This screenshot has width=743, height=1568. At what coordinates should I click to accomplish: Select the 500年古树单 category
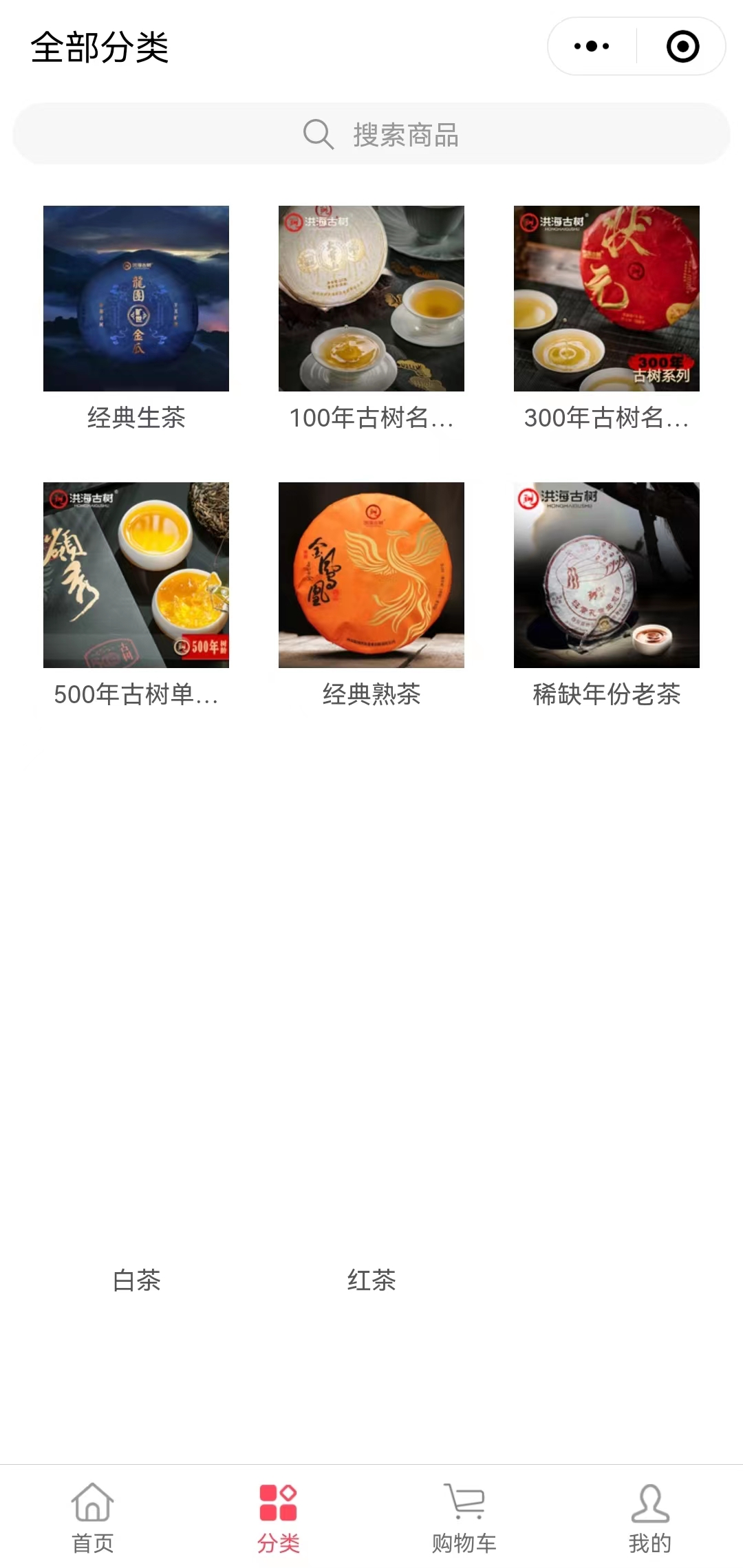pos(136,576)
